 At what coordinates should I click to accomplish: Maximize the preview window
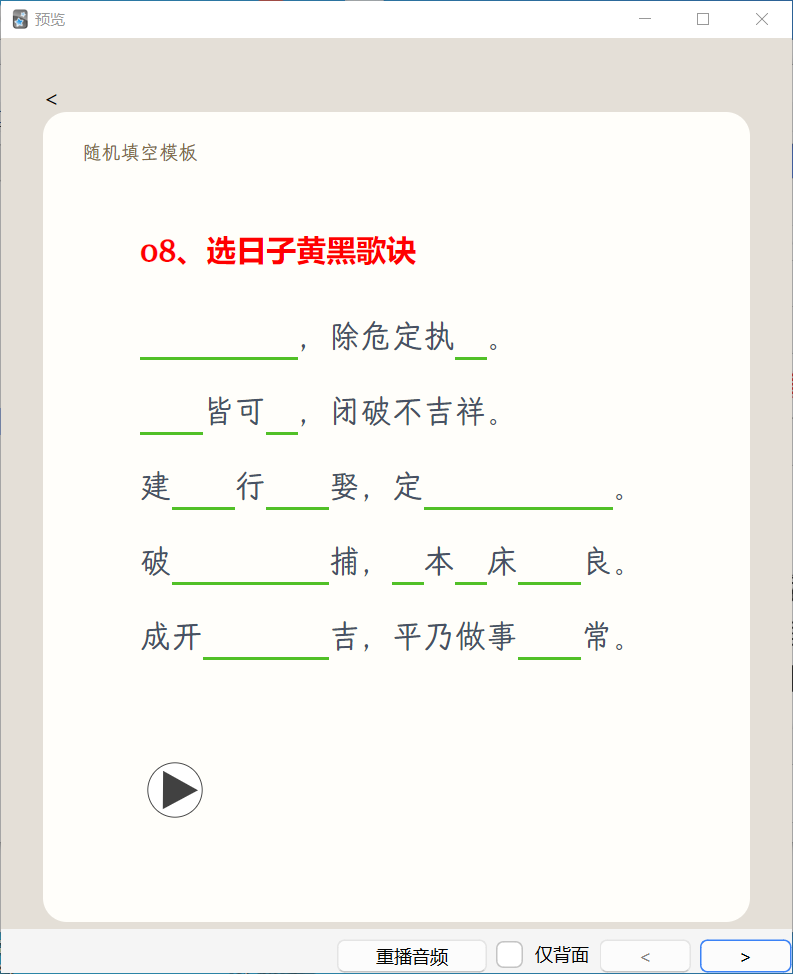click(x=703, y=19)
